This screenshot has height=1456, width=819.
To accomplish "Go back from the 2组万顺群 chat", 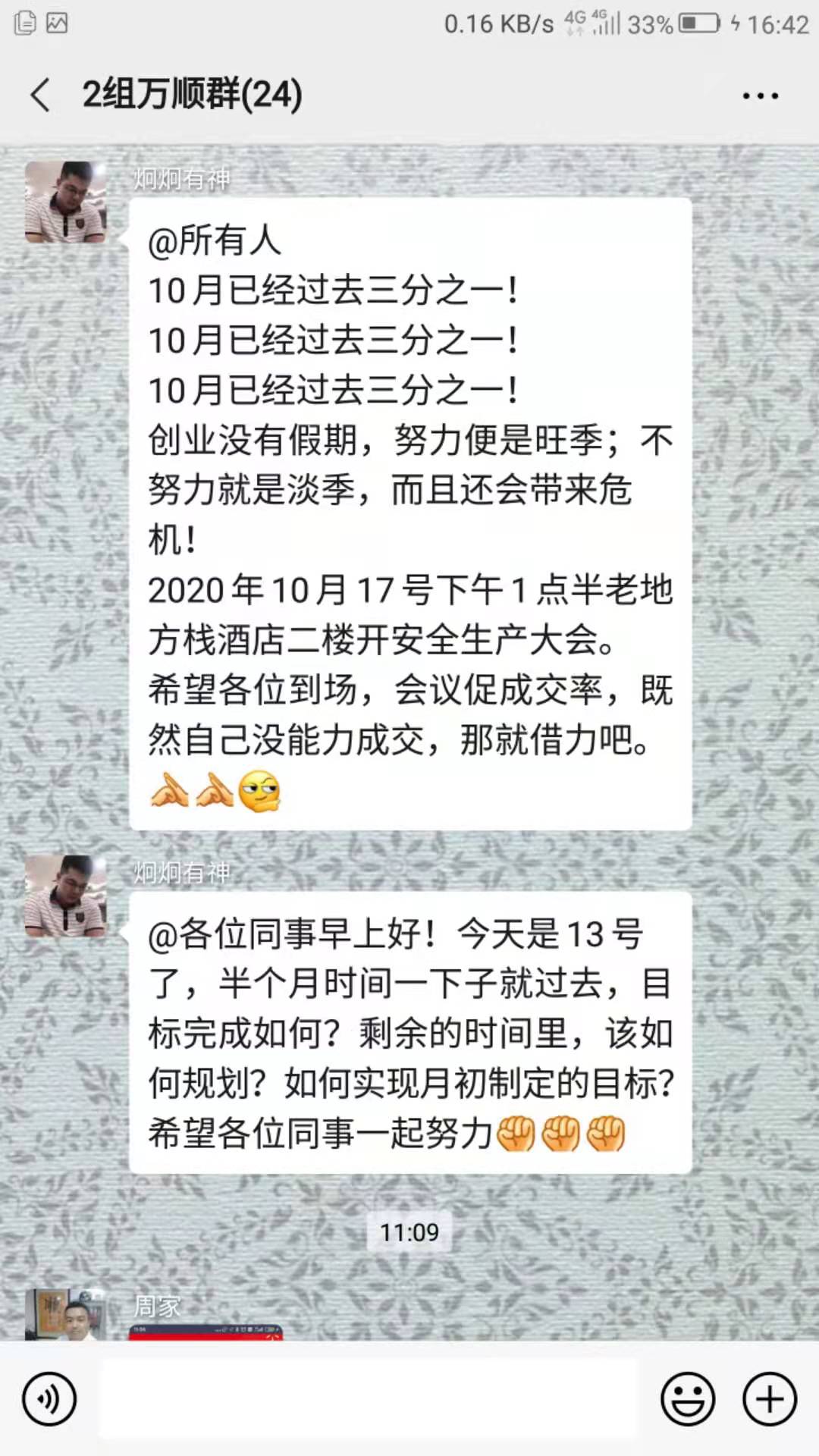I will point(41,96).
